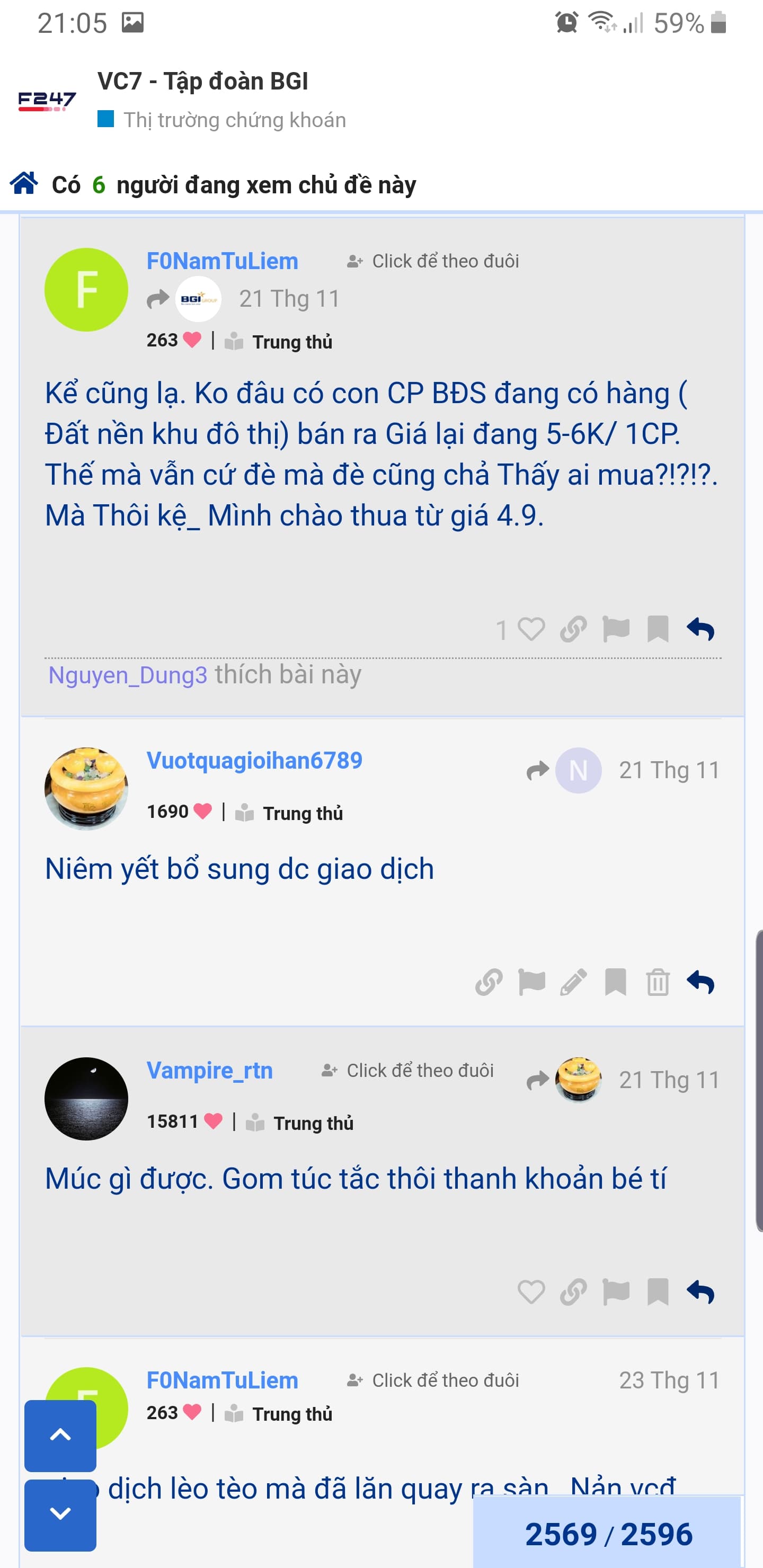Image resolution: width=763 pixels, height=1568 pixels.
Task: Like Vampire_rtn's Múc gì được post
Action: [x=530, y=1291]
